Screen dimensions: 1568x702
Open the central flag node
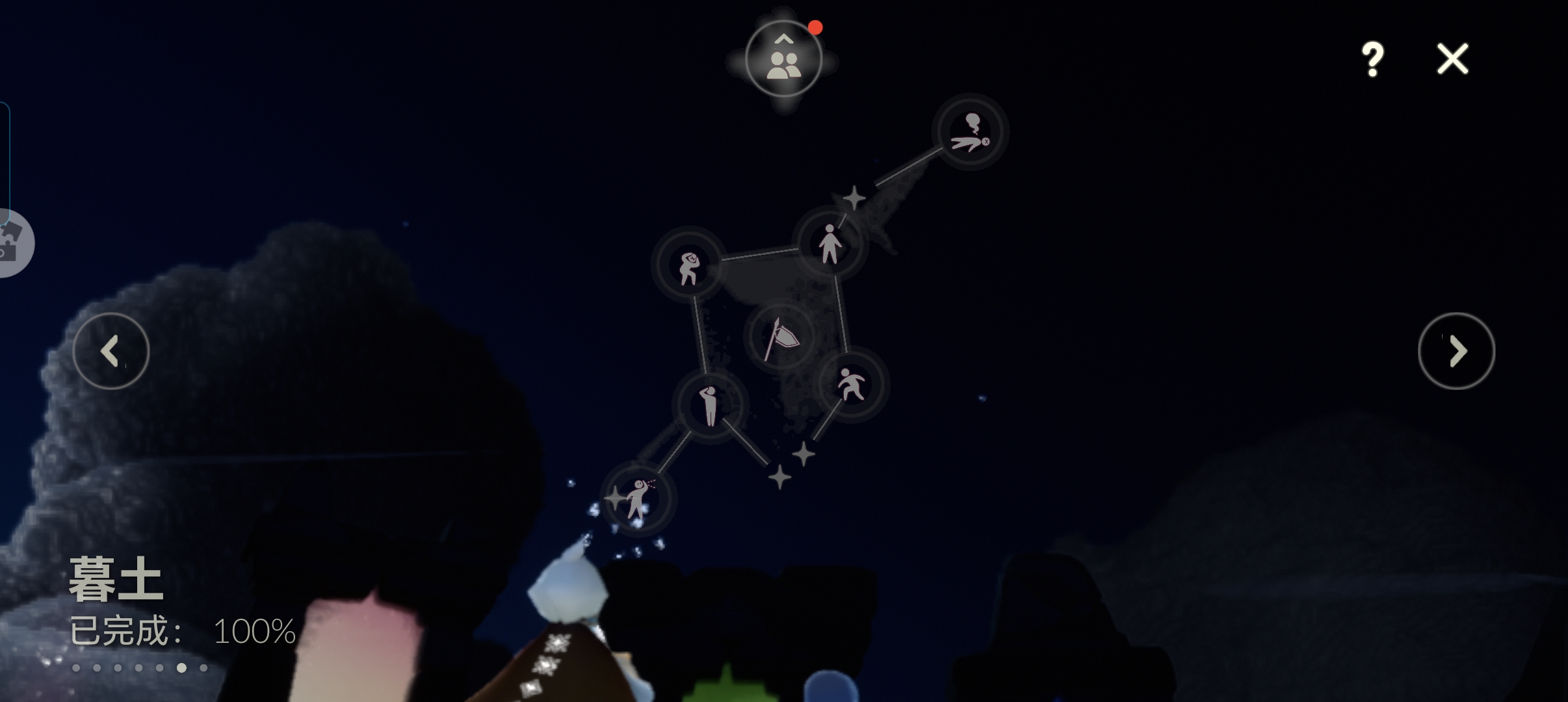pos(781,337)
